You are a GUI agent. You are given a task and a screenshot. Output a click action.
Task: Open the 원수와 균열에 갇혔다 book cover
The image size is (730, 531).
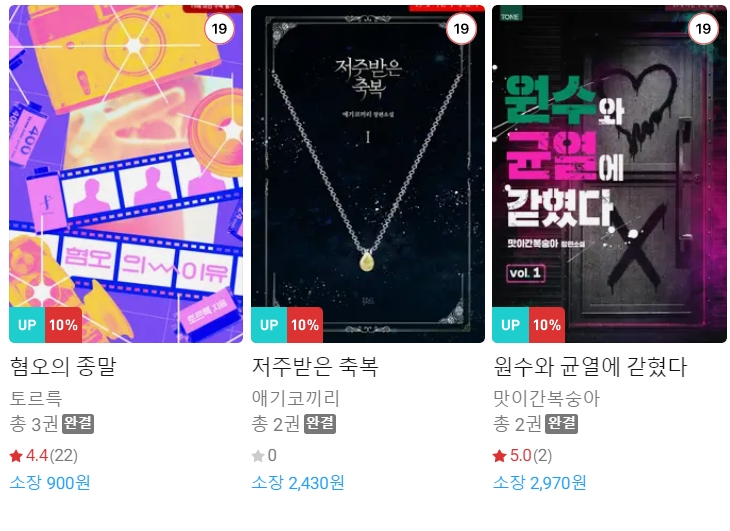[609, 174]
